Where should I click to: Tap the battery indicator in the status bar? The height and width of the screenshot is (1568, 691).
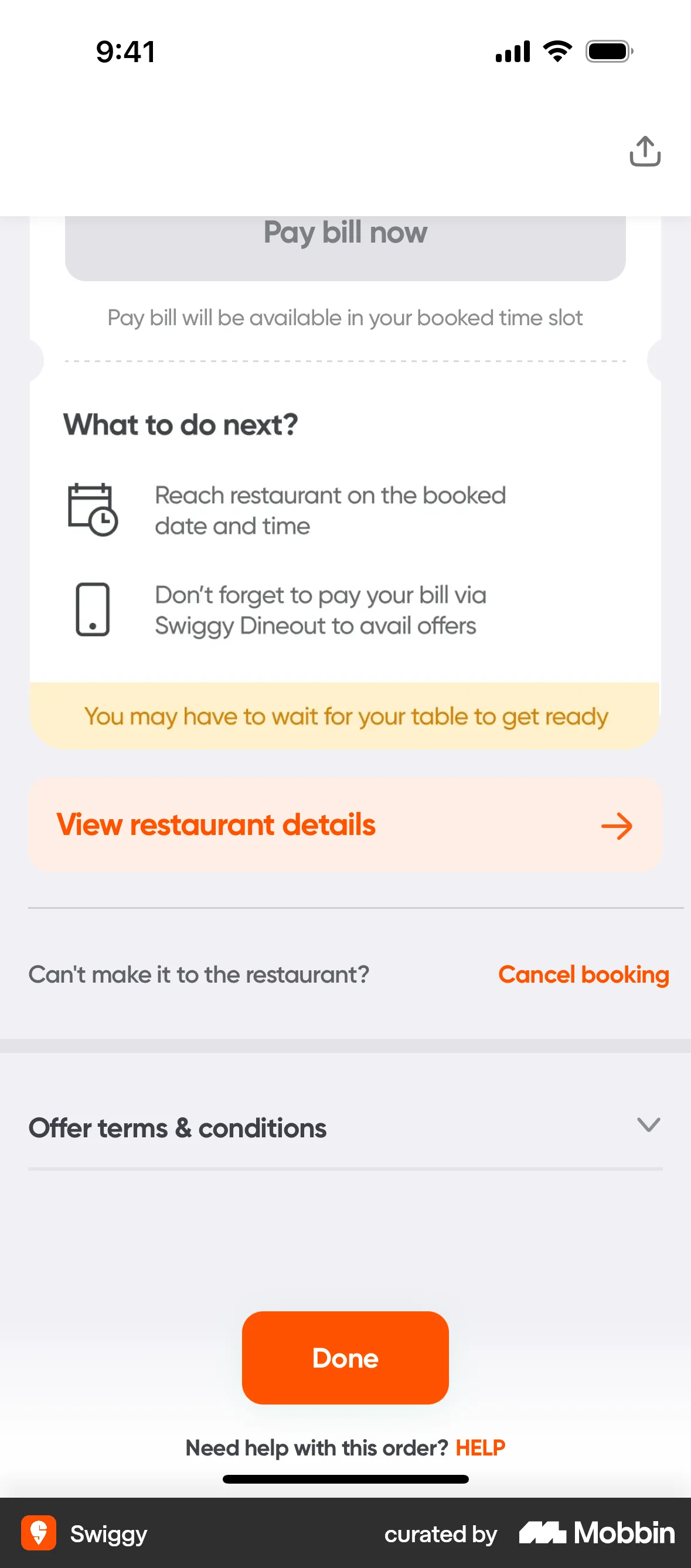pyautogui.click(x=608, y=52)
